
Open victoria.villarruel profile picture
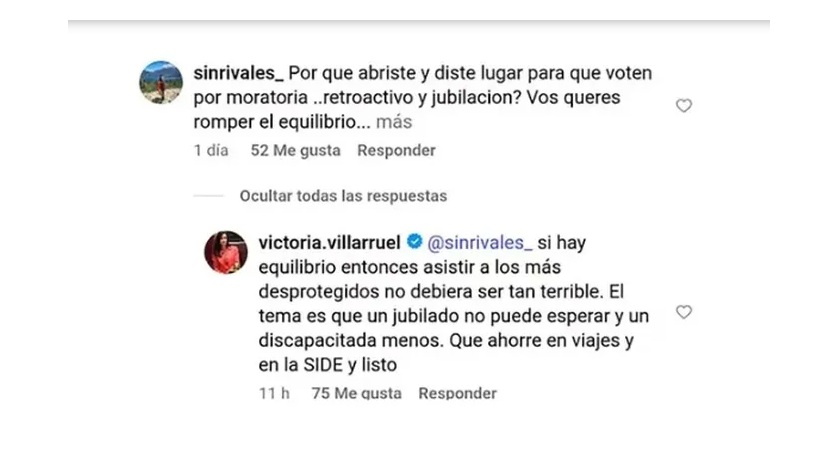[227, 251]
